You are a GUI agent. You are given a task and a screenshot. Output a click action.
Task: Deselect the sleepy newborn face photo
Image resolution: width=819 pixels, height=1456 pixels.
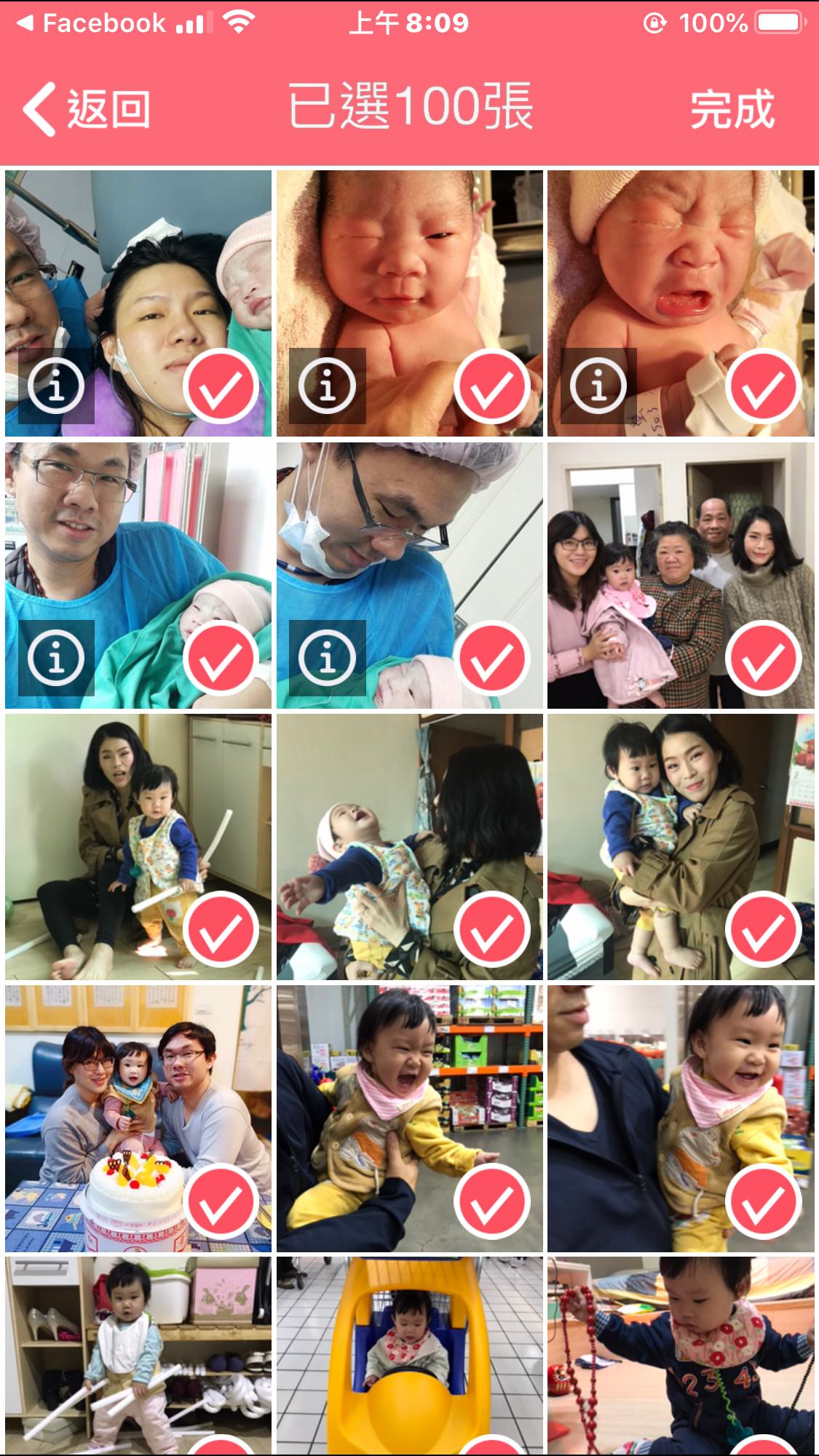click(491, 386)
